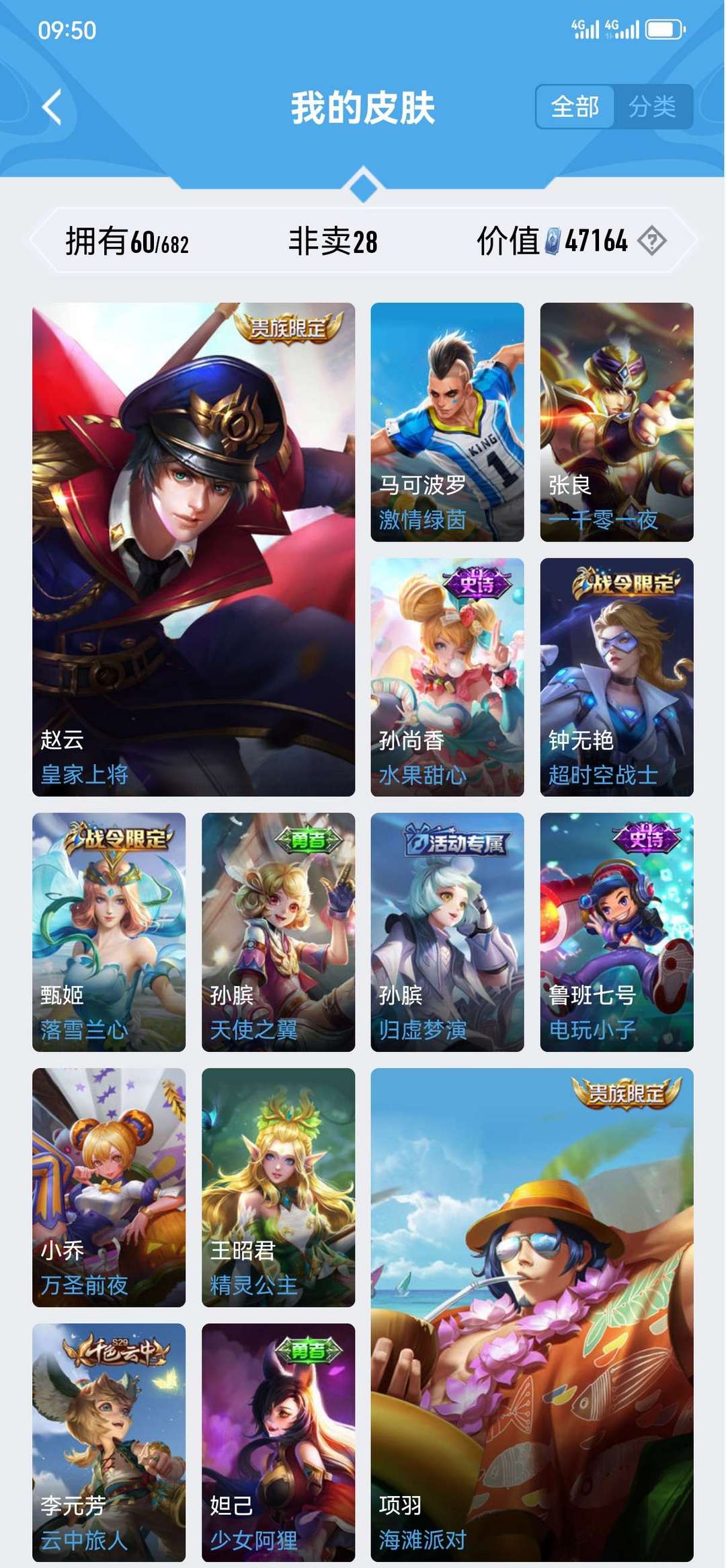The height and width of the screenshot is (1568, 726).
Task: View 鲁班七号 电玩小子 skin
Action: coord(616,932)
